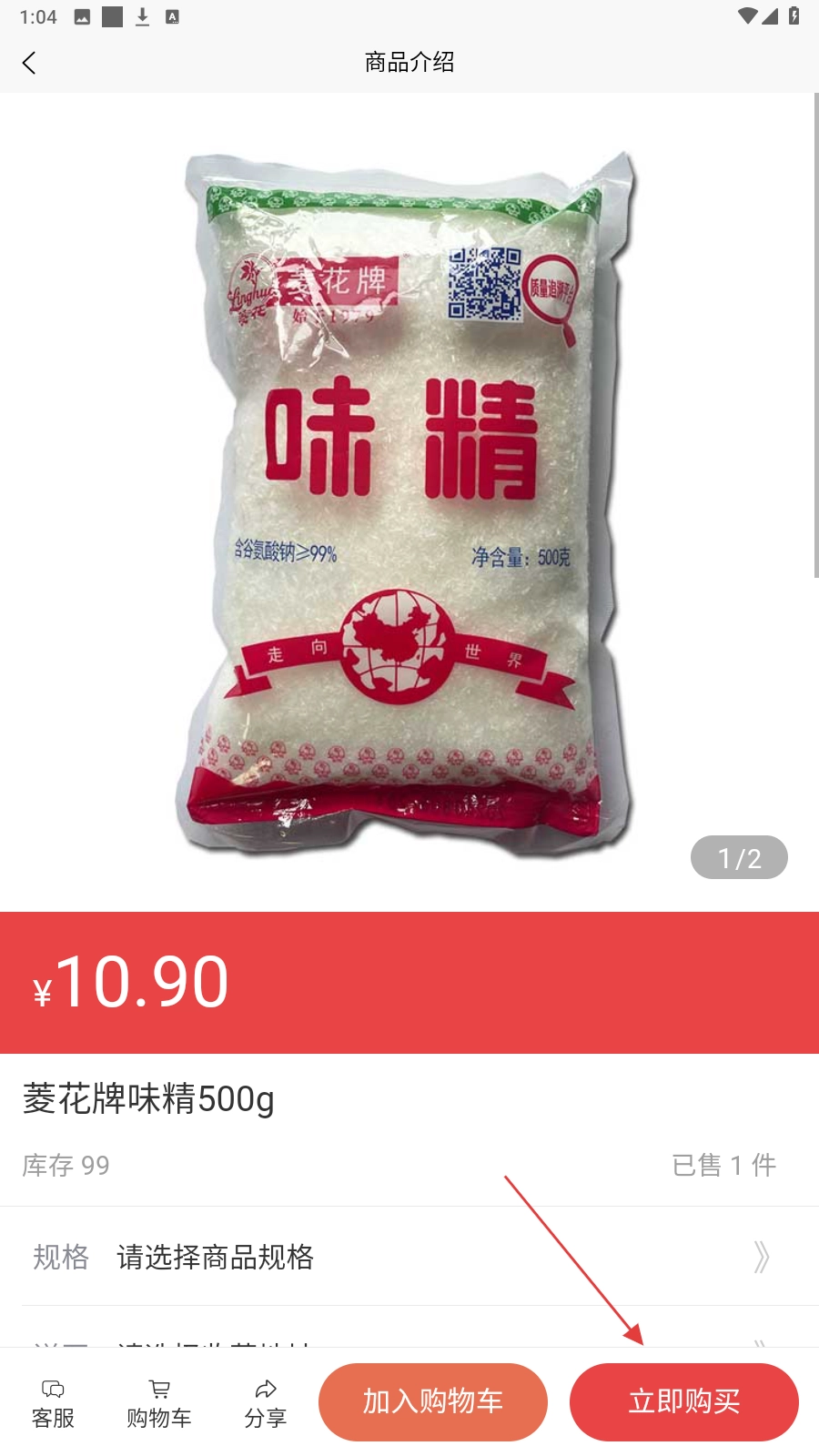Open the 购物车 shopping cart
This screenshot has width=819, height=1456.
coord(159,1402)
